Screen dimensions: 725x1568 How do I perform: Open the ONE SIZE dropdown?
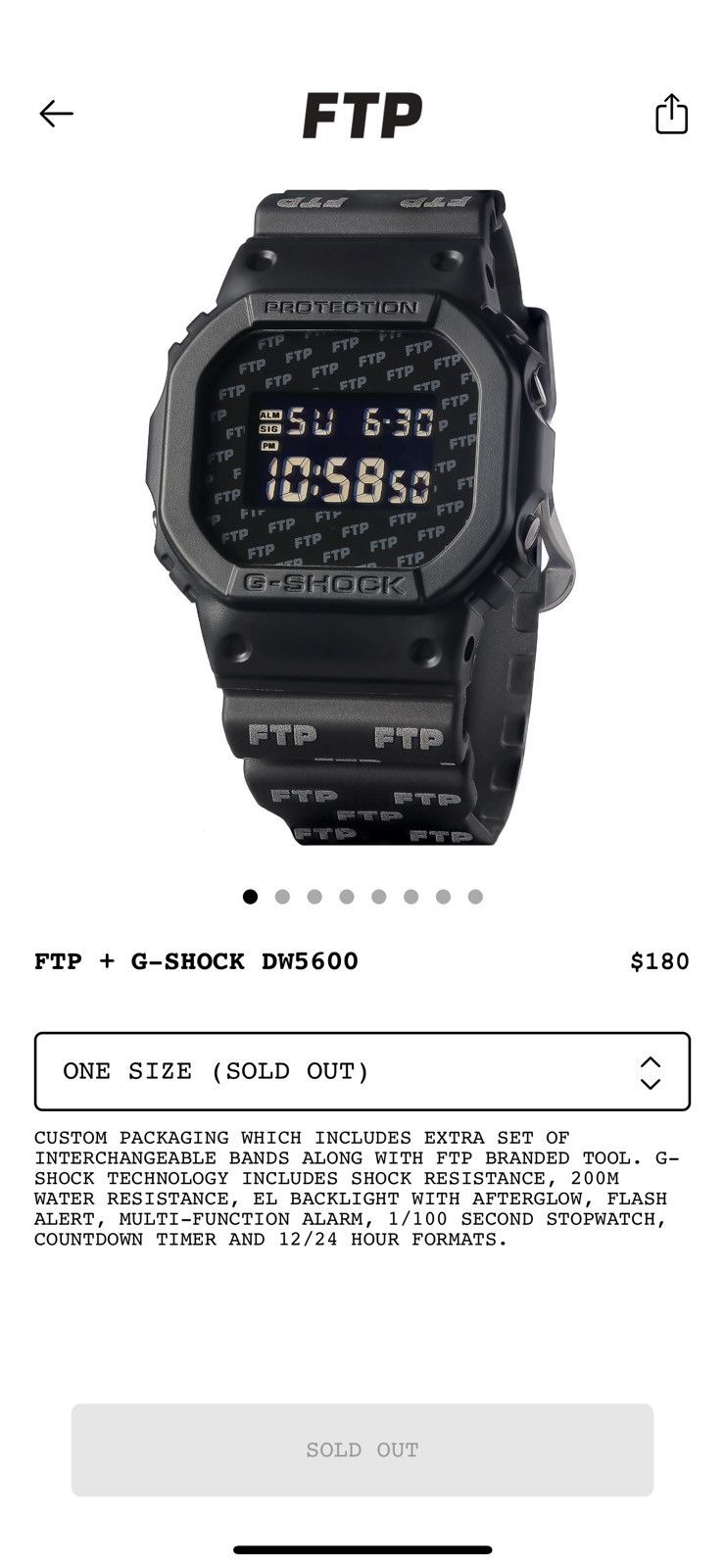pos(362,1071)
